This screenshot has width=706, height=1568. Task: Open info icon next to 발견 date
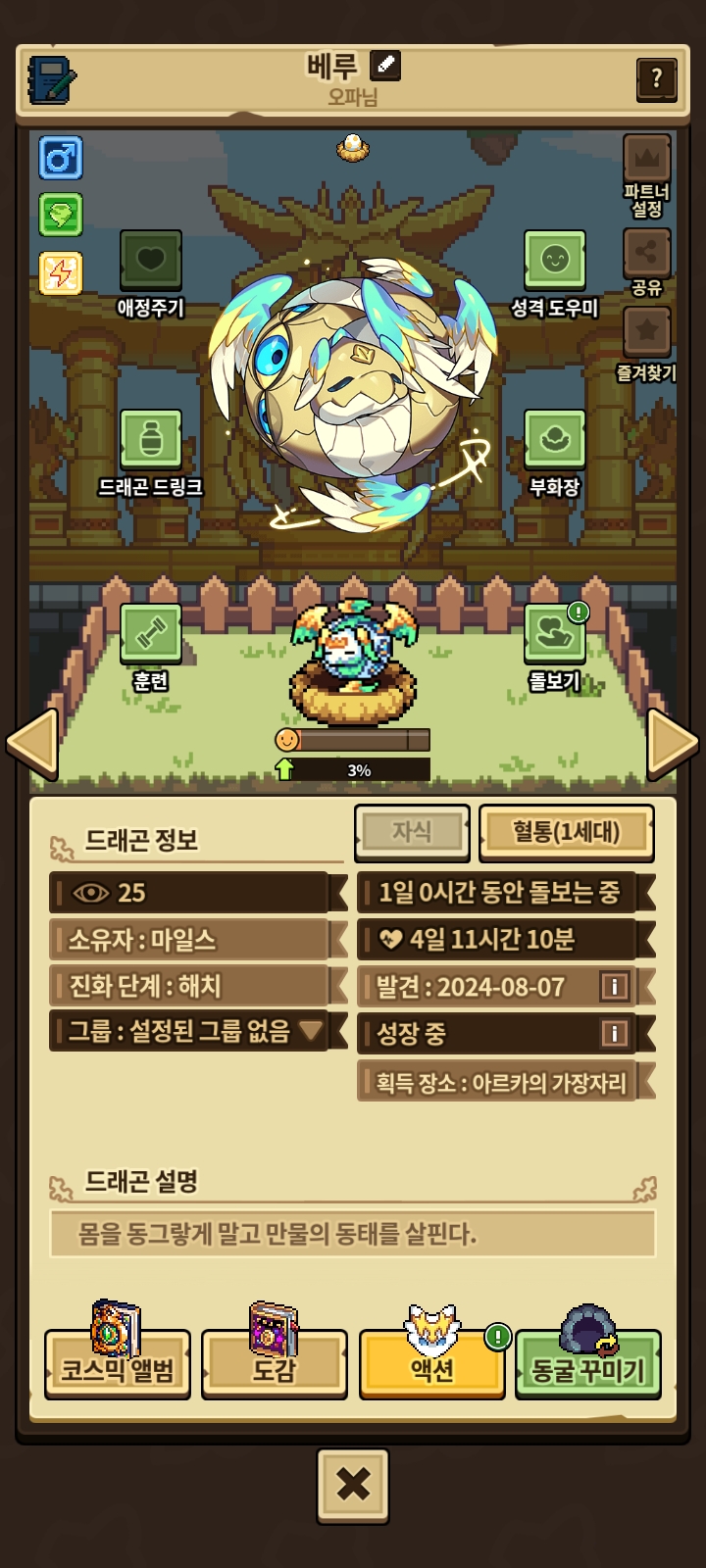[614, 986]
